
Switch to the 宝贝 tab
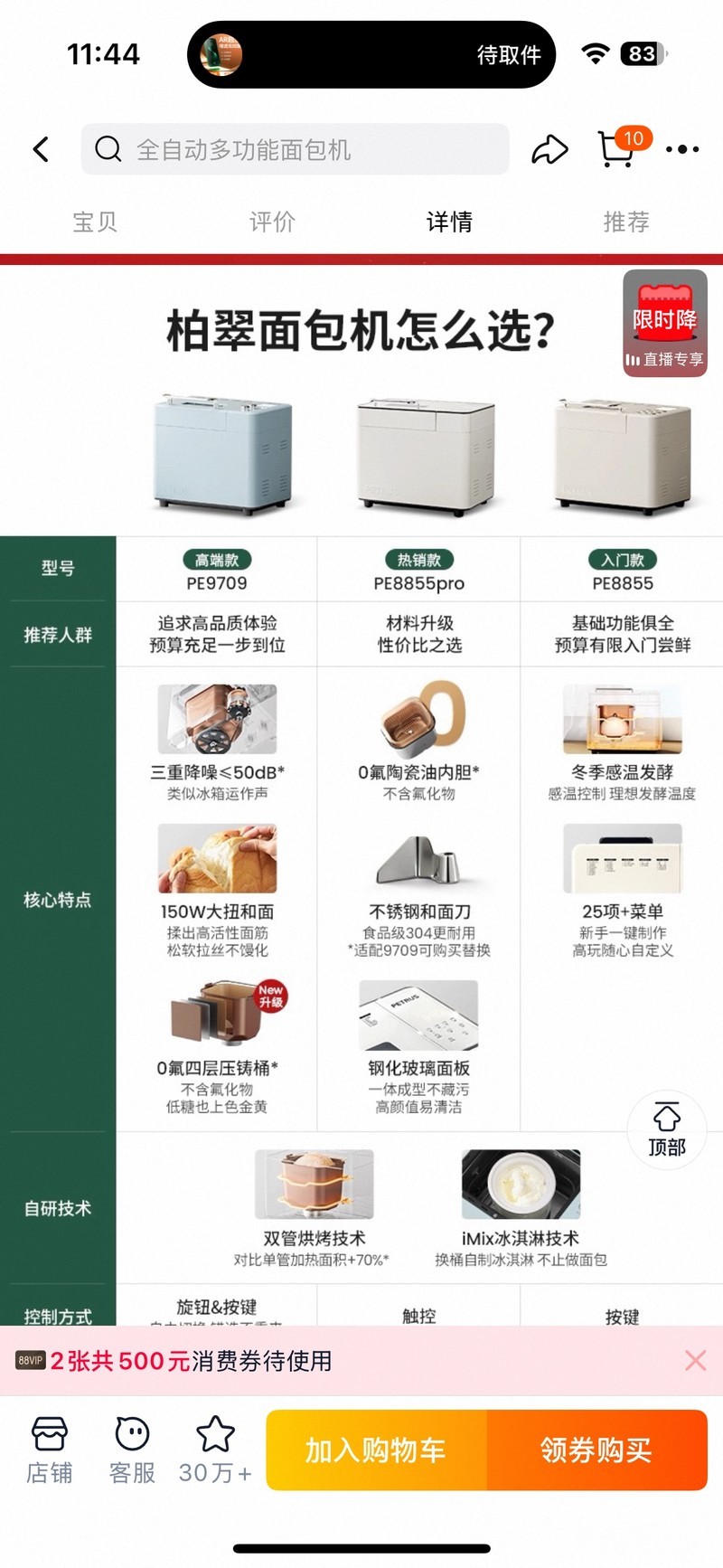[x=95, y=222]
